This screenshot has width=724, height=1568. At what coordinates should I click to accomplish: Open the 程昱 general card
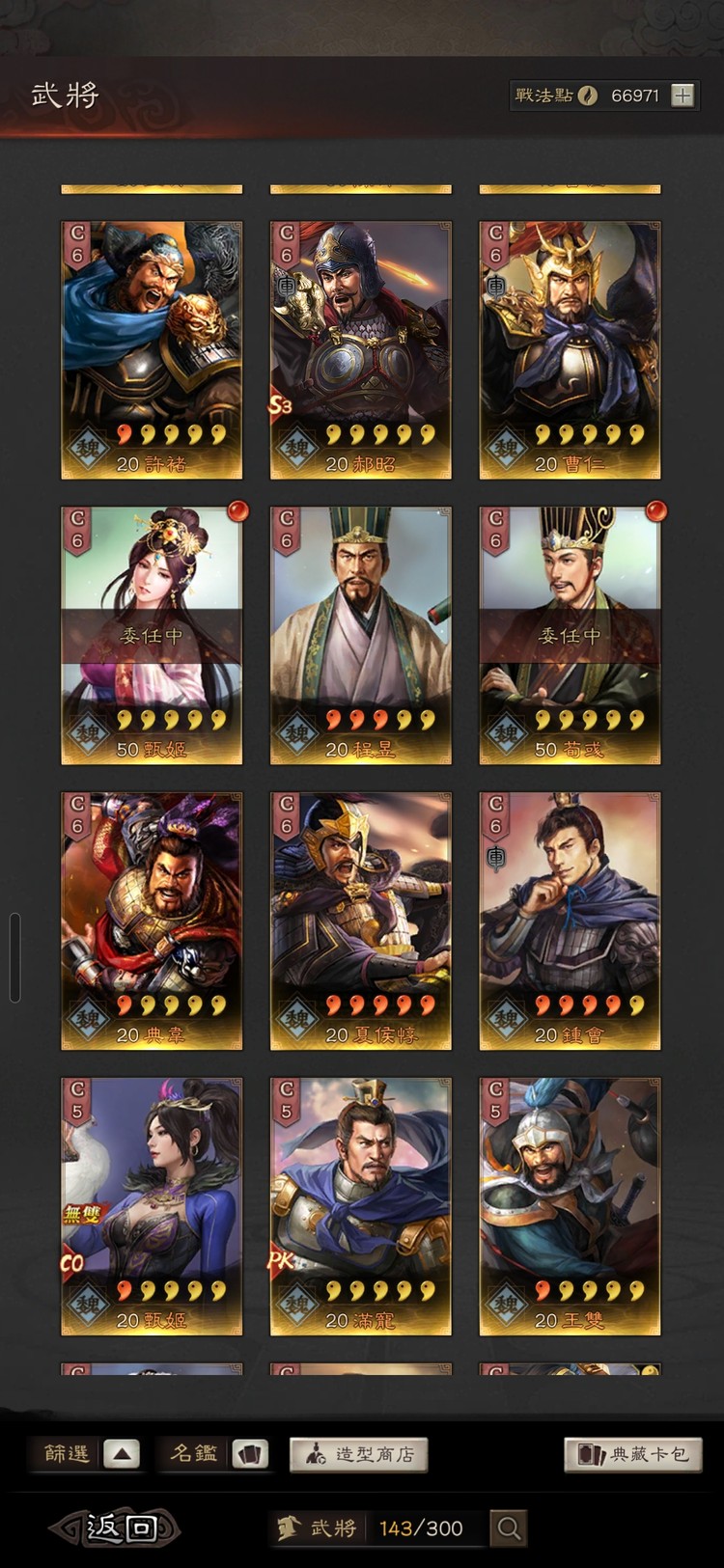360,635
